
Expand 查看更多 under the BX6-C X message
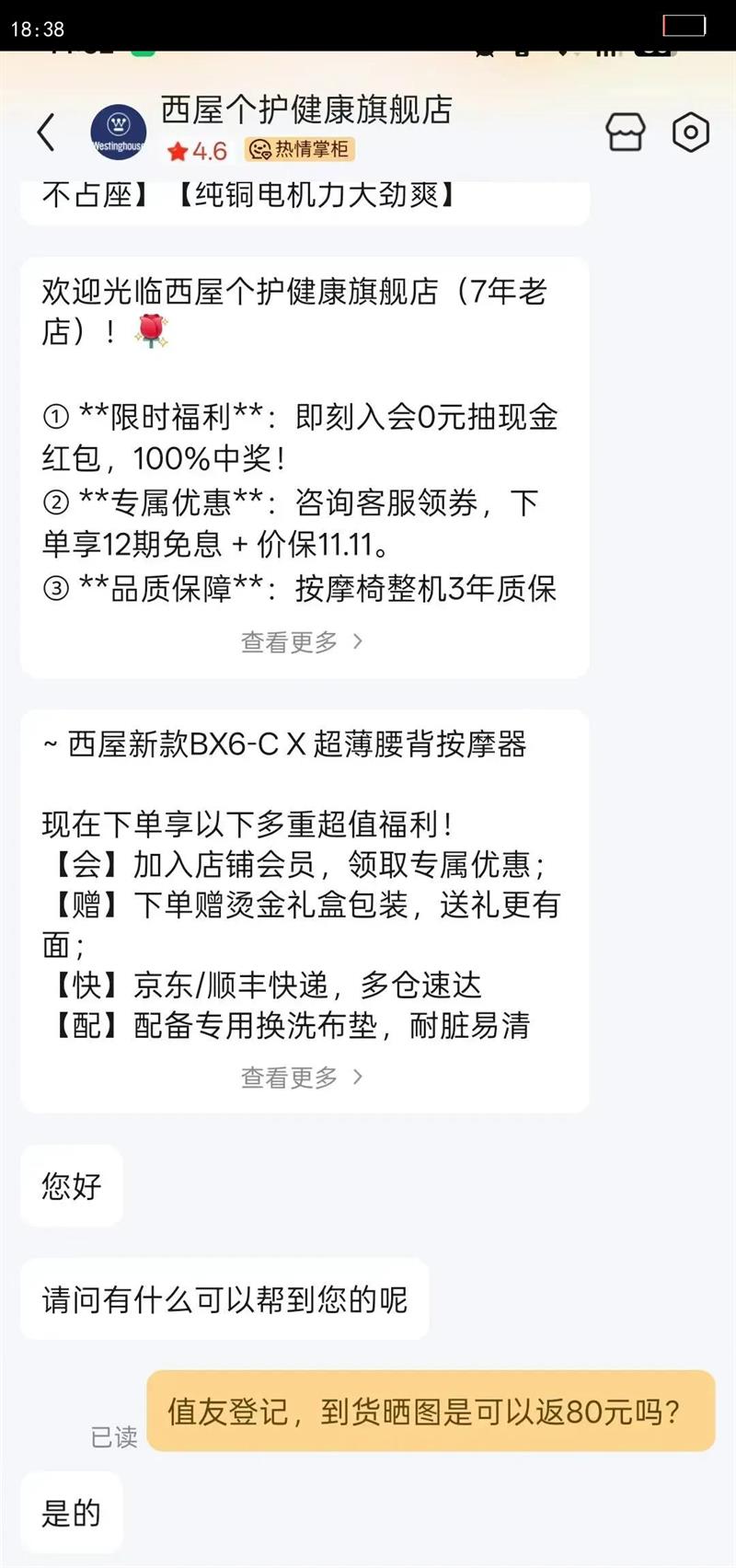[302, 1077]
